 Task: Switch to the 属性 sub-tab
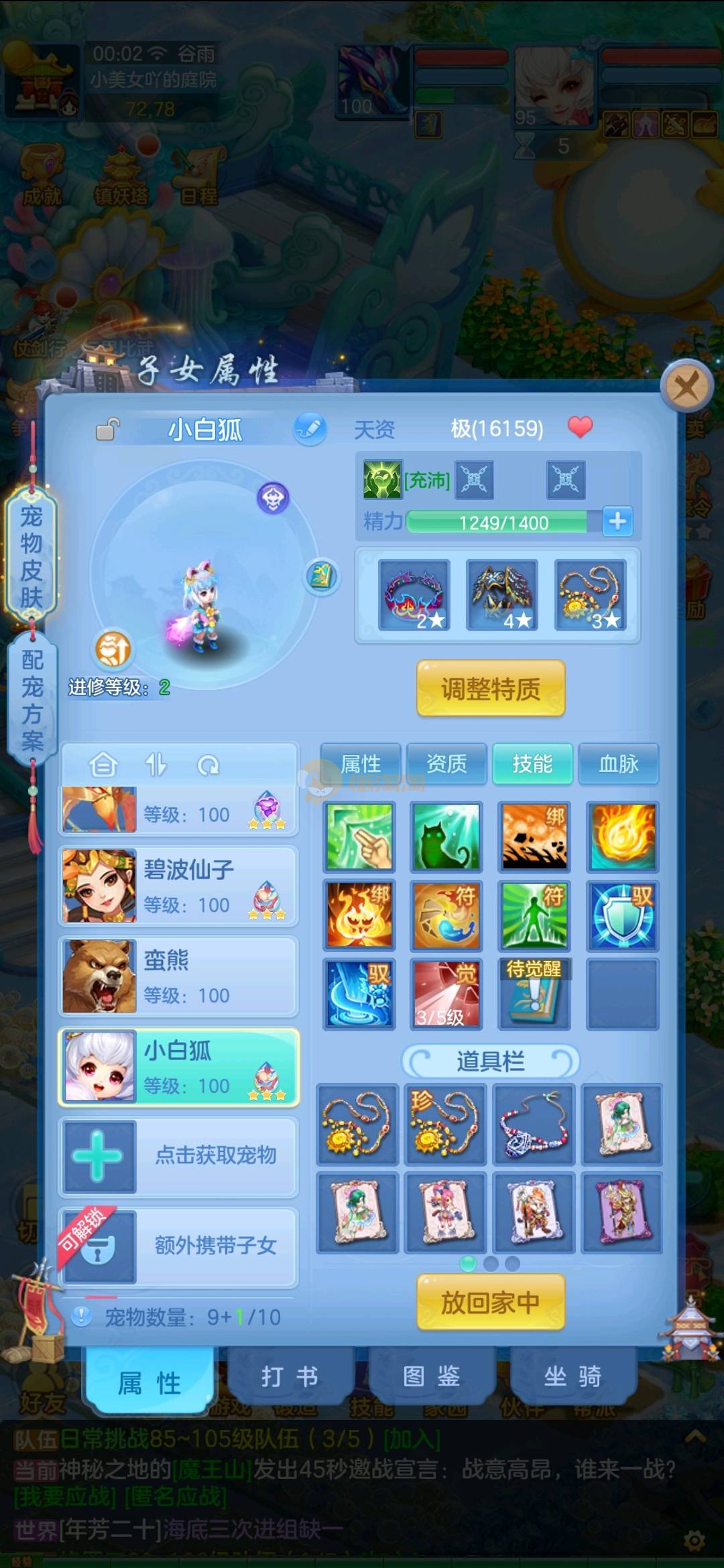click(x=361, y=763)
